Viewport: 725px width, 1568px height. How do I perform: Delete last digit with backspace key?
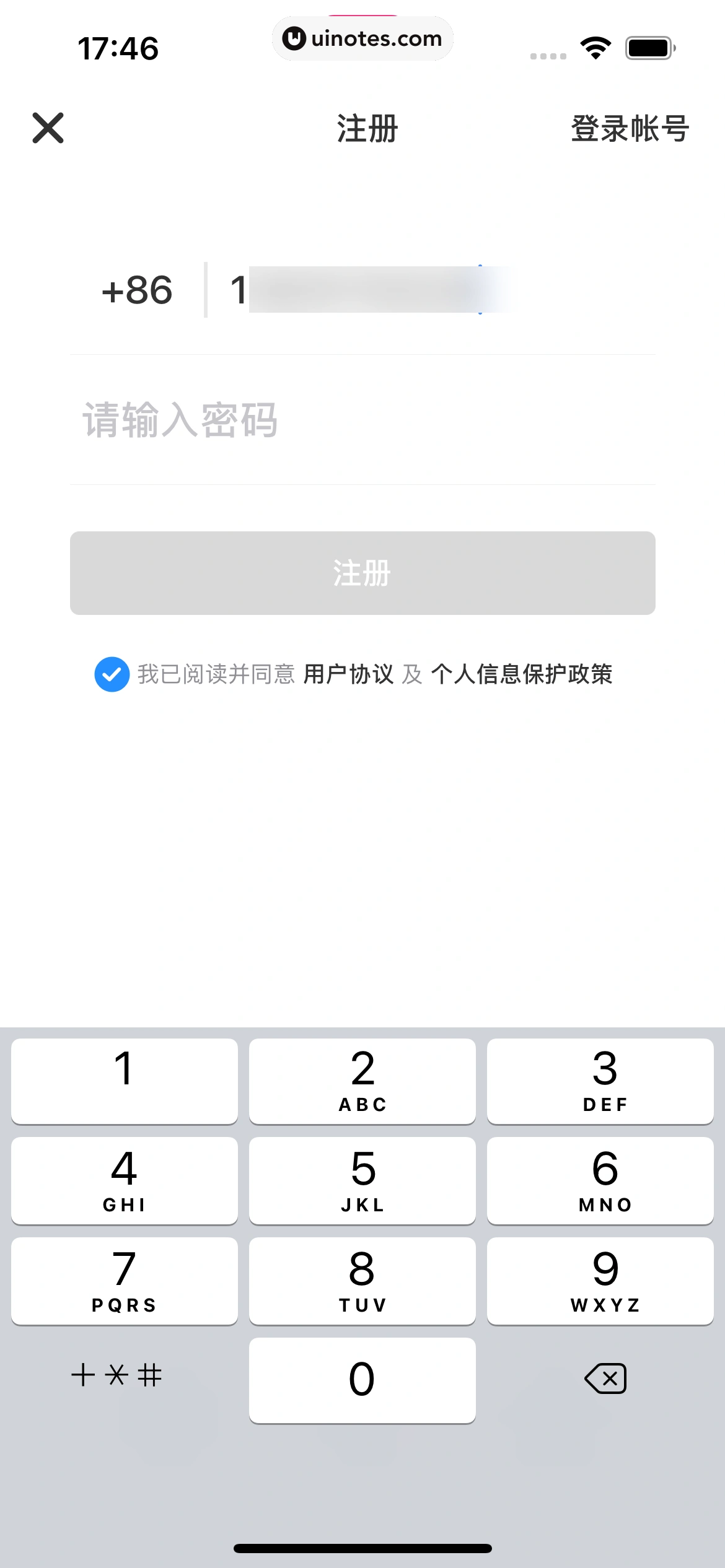[x=605, y=1379]
